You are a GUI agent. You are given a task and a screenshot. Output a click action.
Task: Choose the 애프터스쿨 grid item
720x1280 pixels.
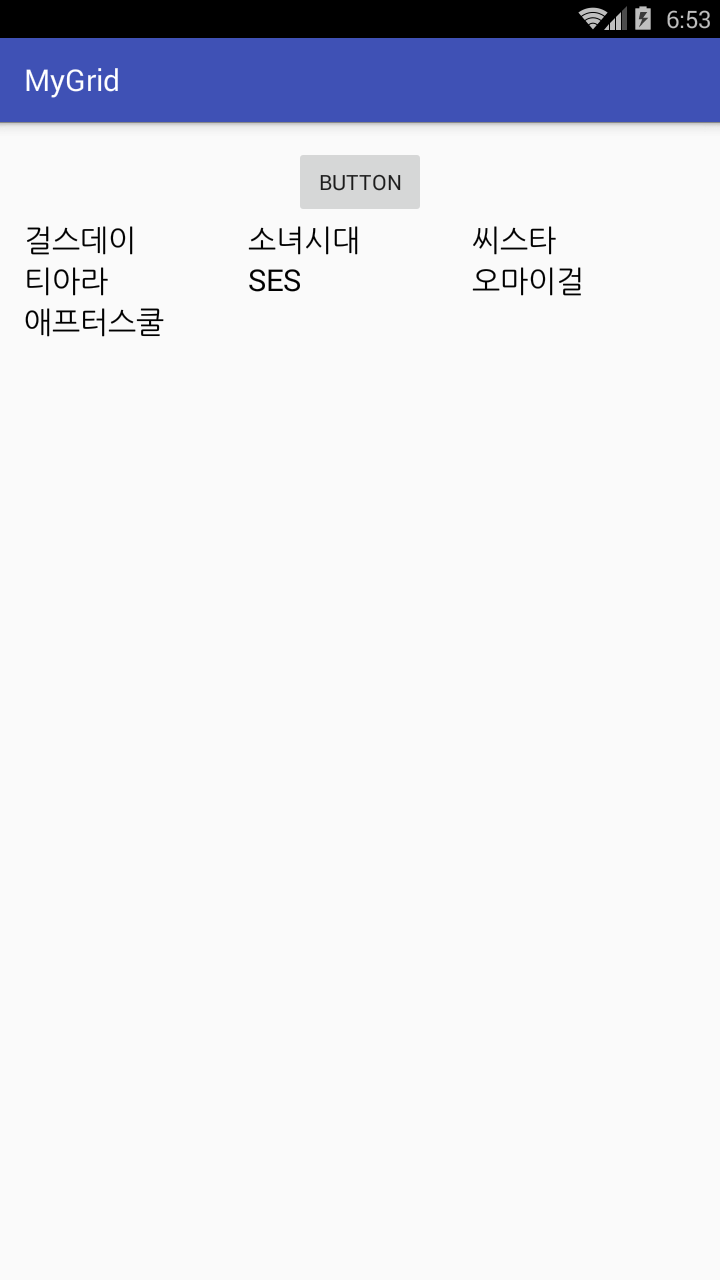pos(94,323)
